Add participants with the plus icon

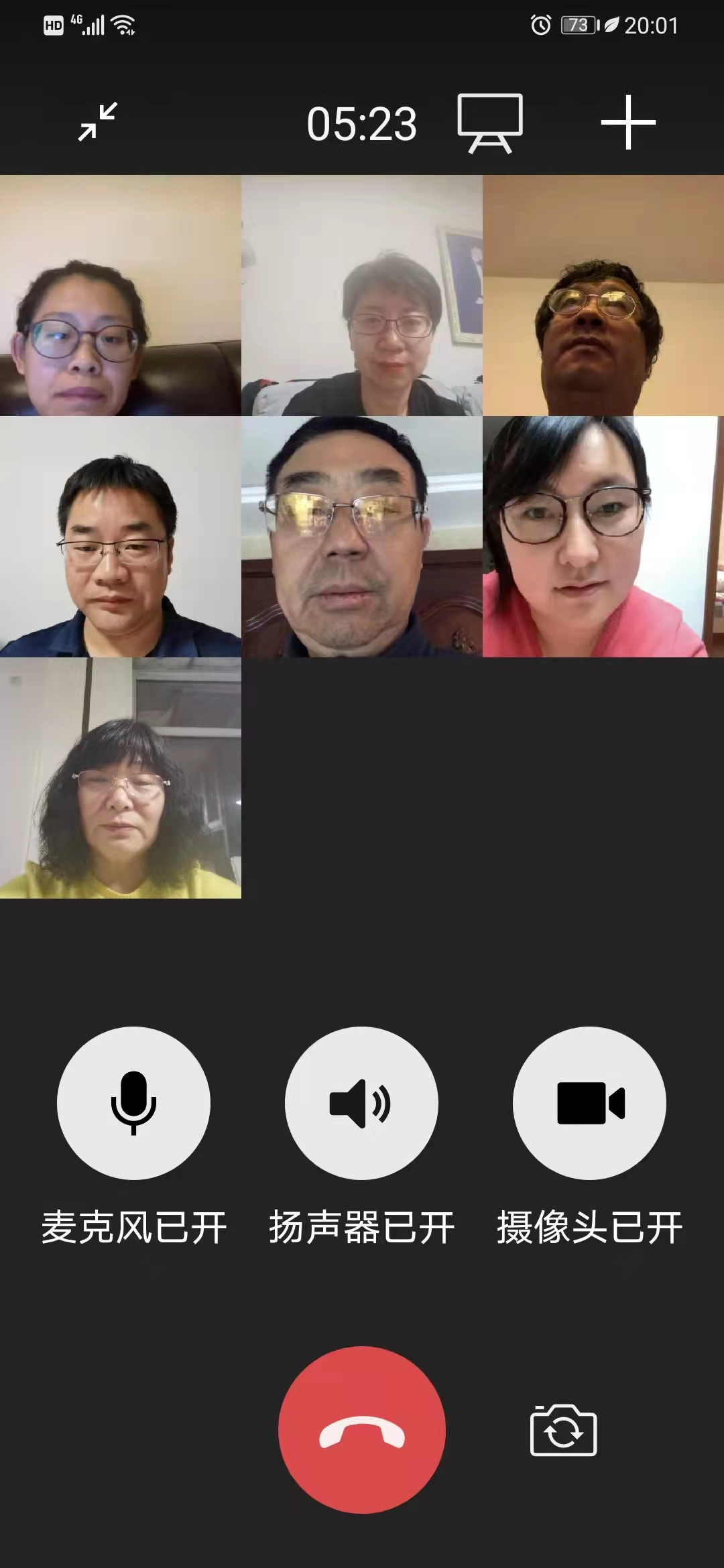click(x=627, y=123)
